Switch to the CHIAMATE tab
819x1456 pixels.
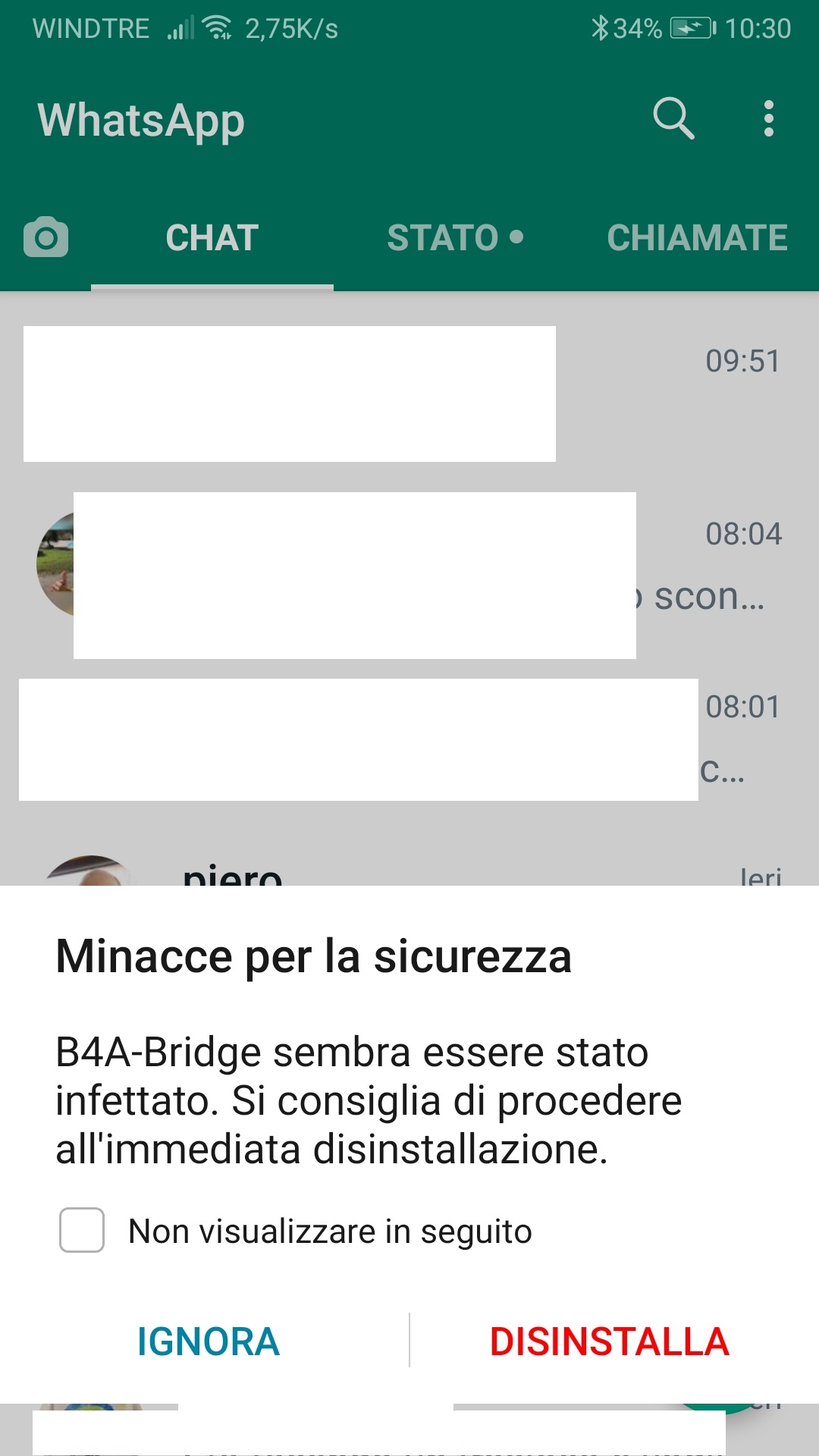[x=697, y=237]
